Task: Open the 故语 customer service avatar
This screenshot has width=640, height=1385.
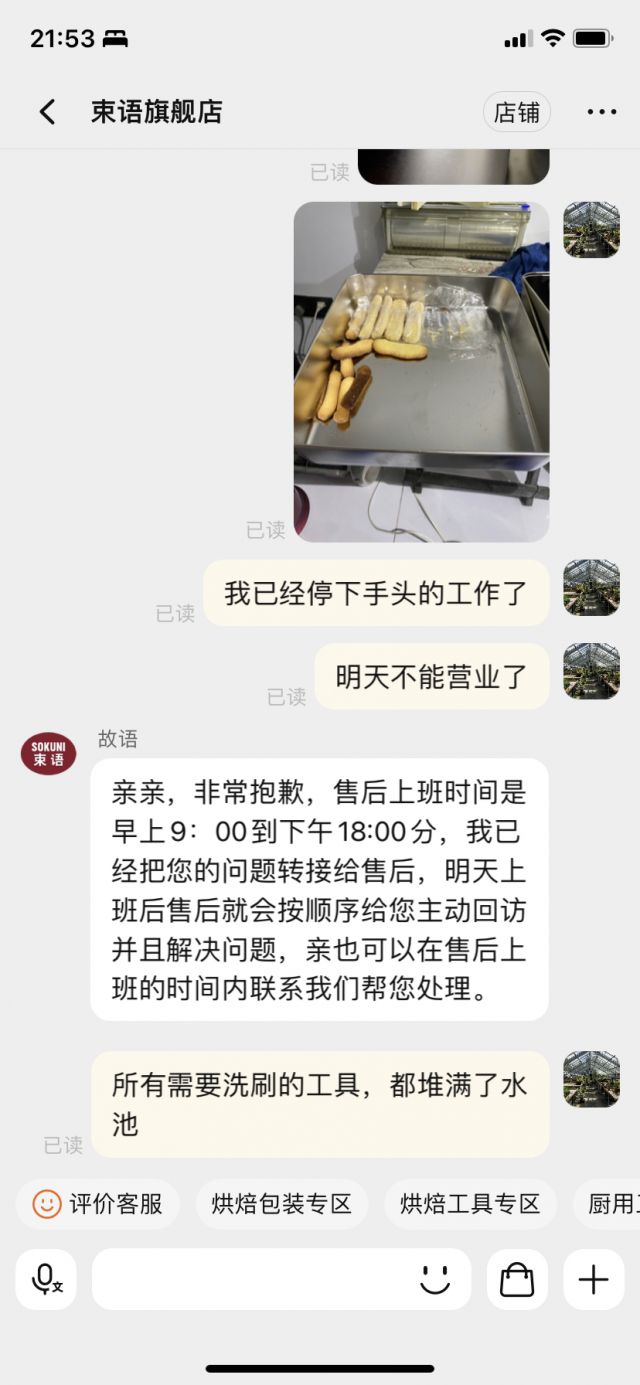Action: 48,753
